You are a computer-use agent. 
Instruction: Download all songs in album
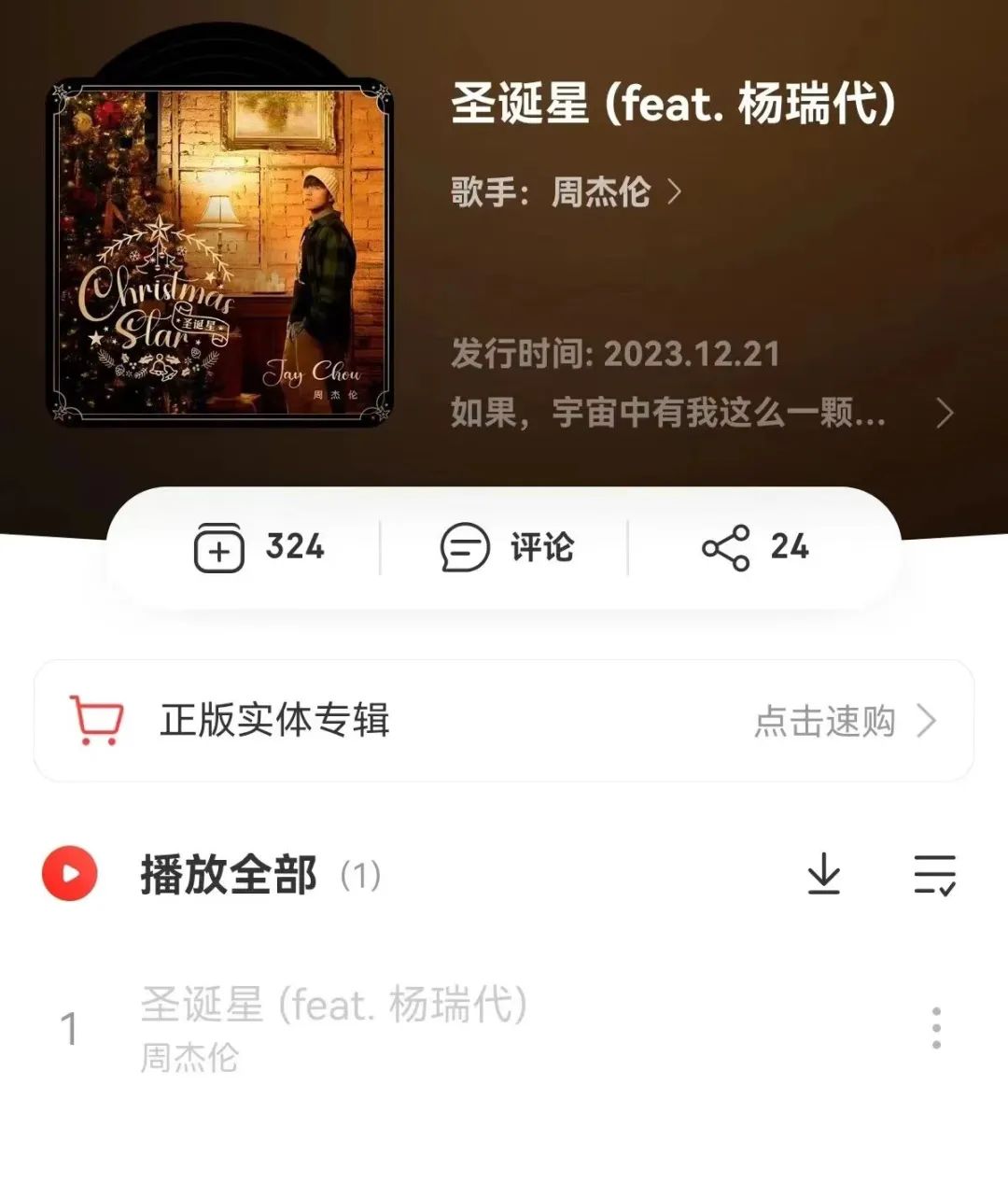823,875
